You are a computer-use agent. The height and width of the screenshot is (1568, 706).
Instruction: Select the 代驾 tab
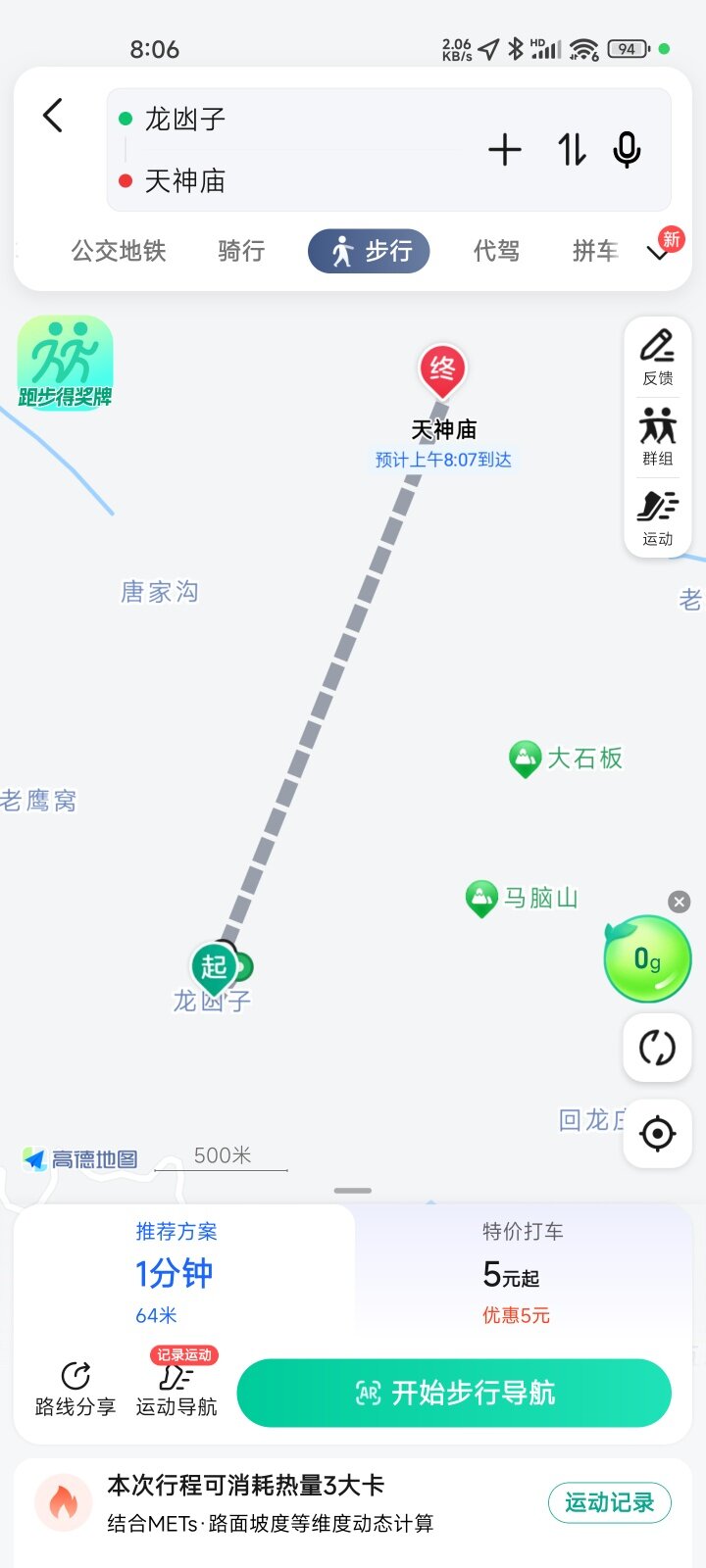tap(496, 251)
